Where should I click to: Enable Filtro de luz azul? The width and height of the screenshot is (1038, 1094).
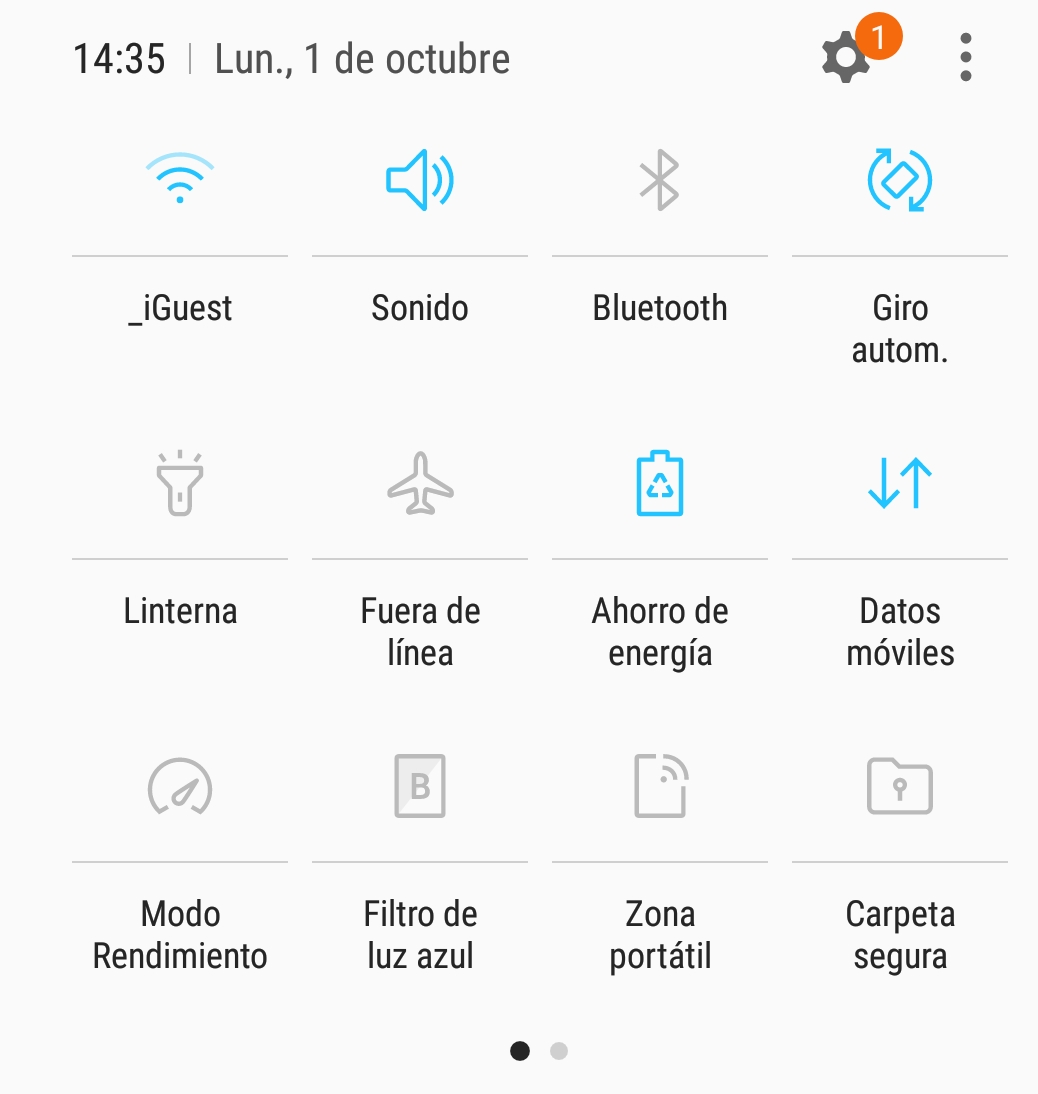click(420, 787)
